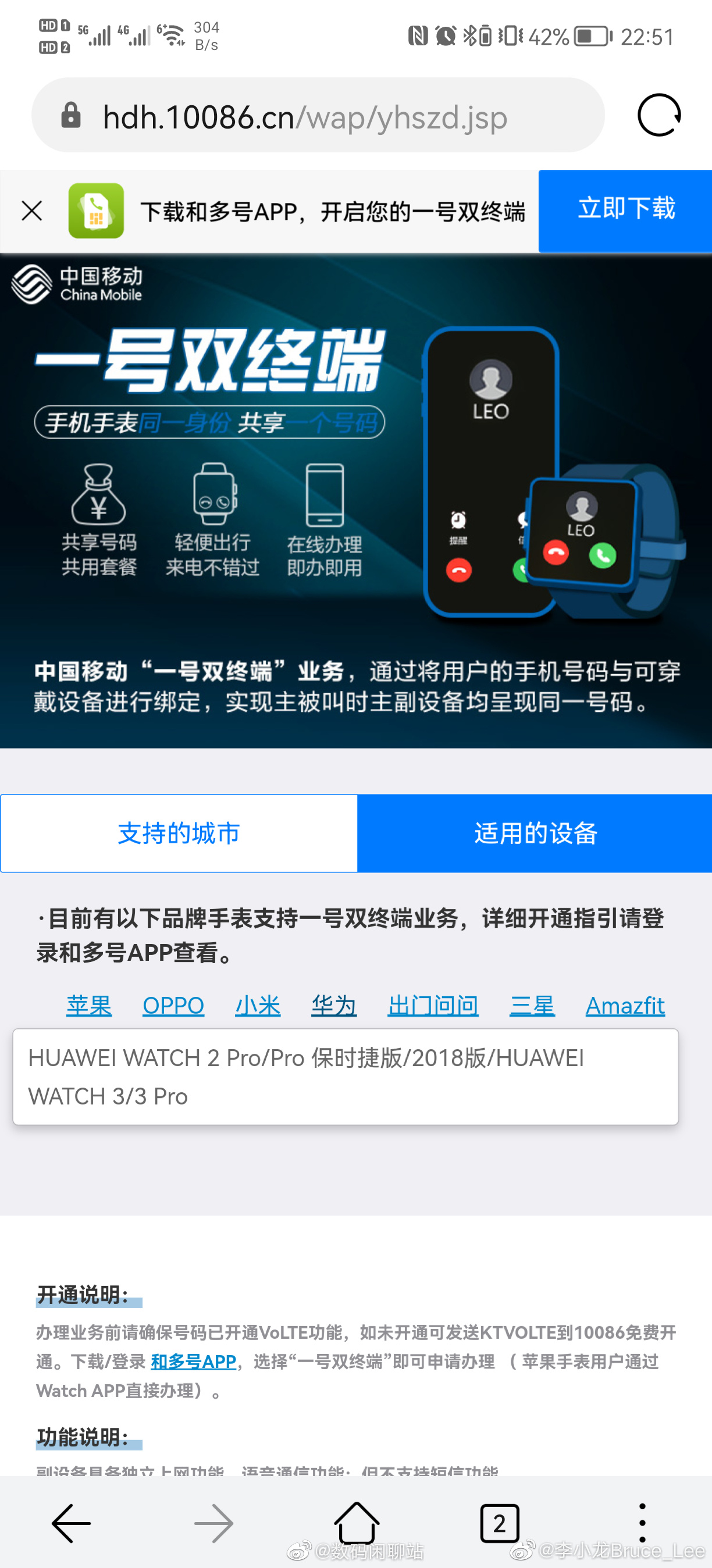Screen dimensions: 712x1568
Task: Open the 和多号APP link in 开通说明
Action: (x=193, y=1361)
